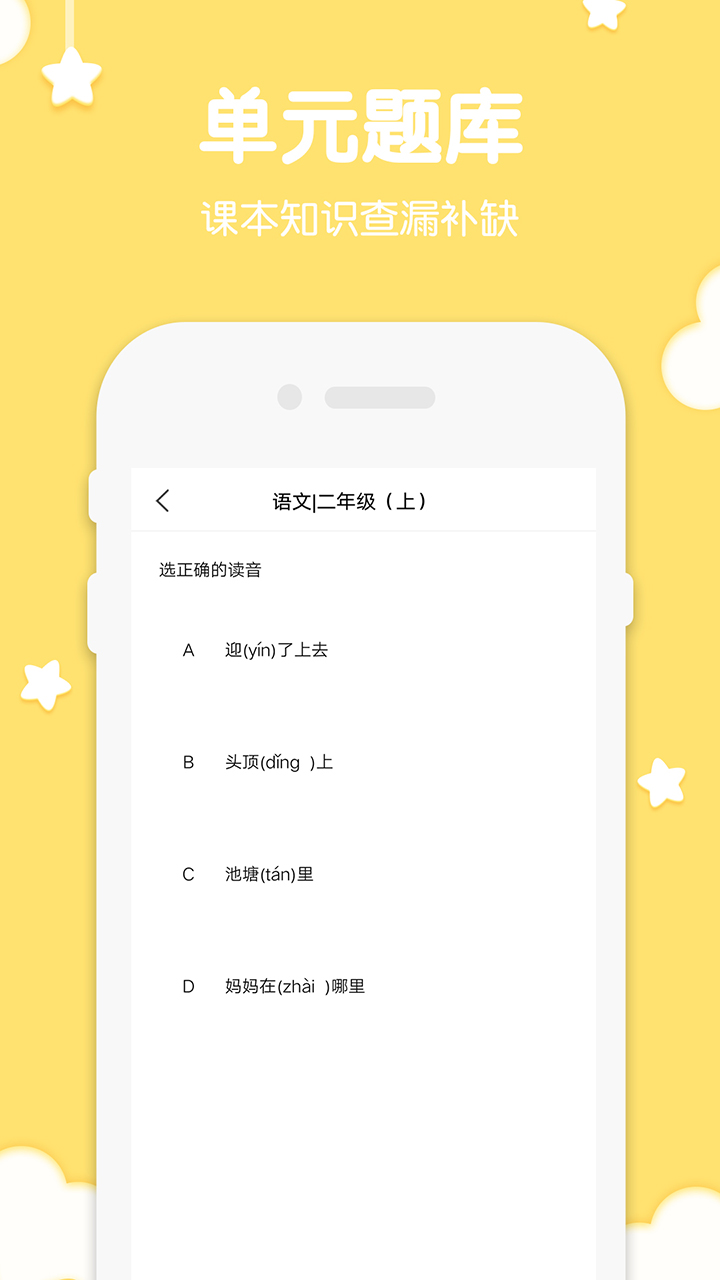Tap the back chevron to exit the quiz

click(x=165, y=499)
